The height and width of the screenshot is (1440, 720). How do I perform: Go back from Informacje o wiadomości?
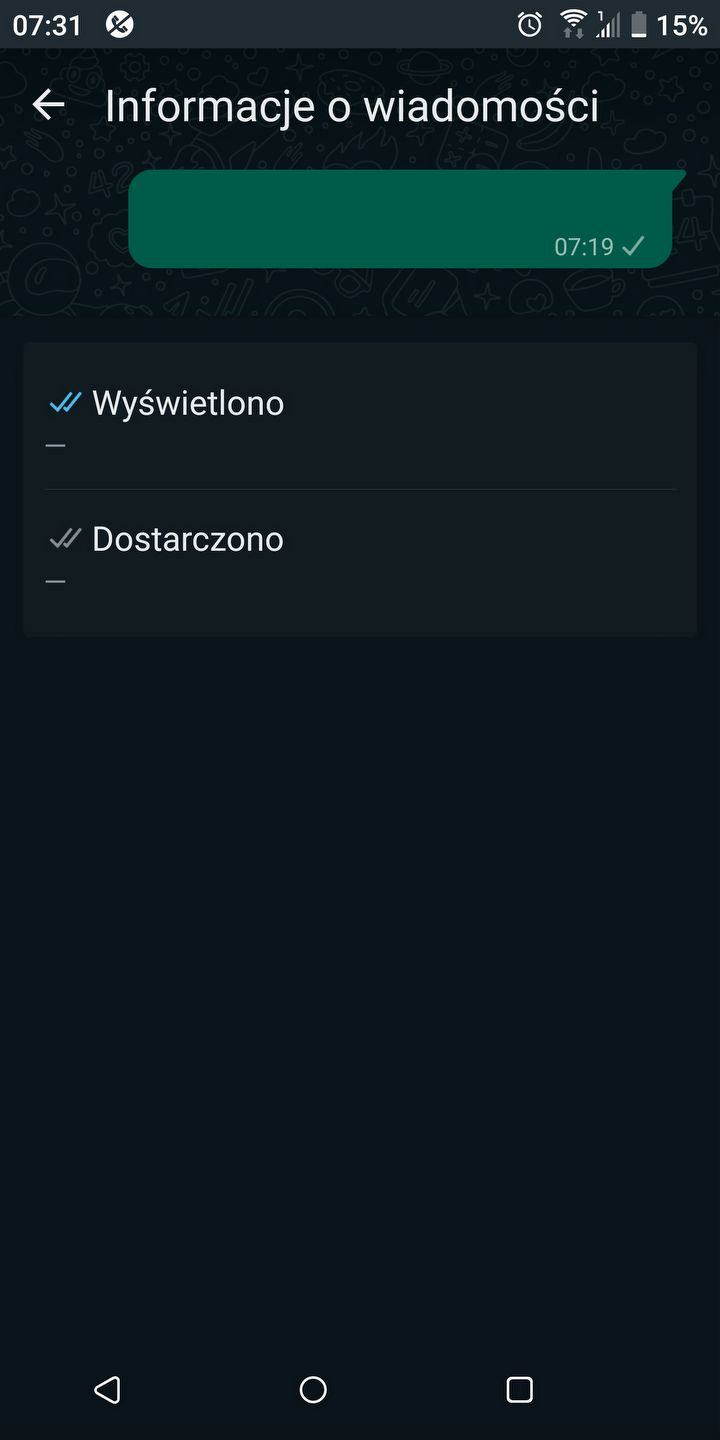48,105
